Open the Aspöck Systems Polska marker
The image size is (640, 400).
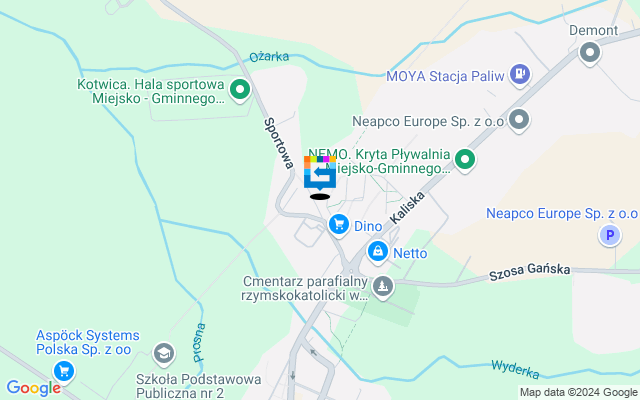(x=64, y=371)
